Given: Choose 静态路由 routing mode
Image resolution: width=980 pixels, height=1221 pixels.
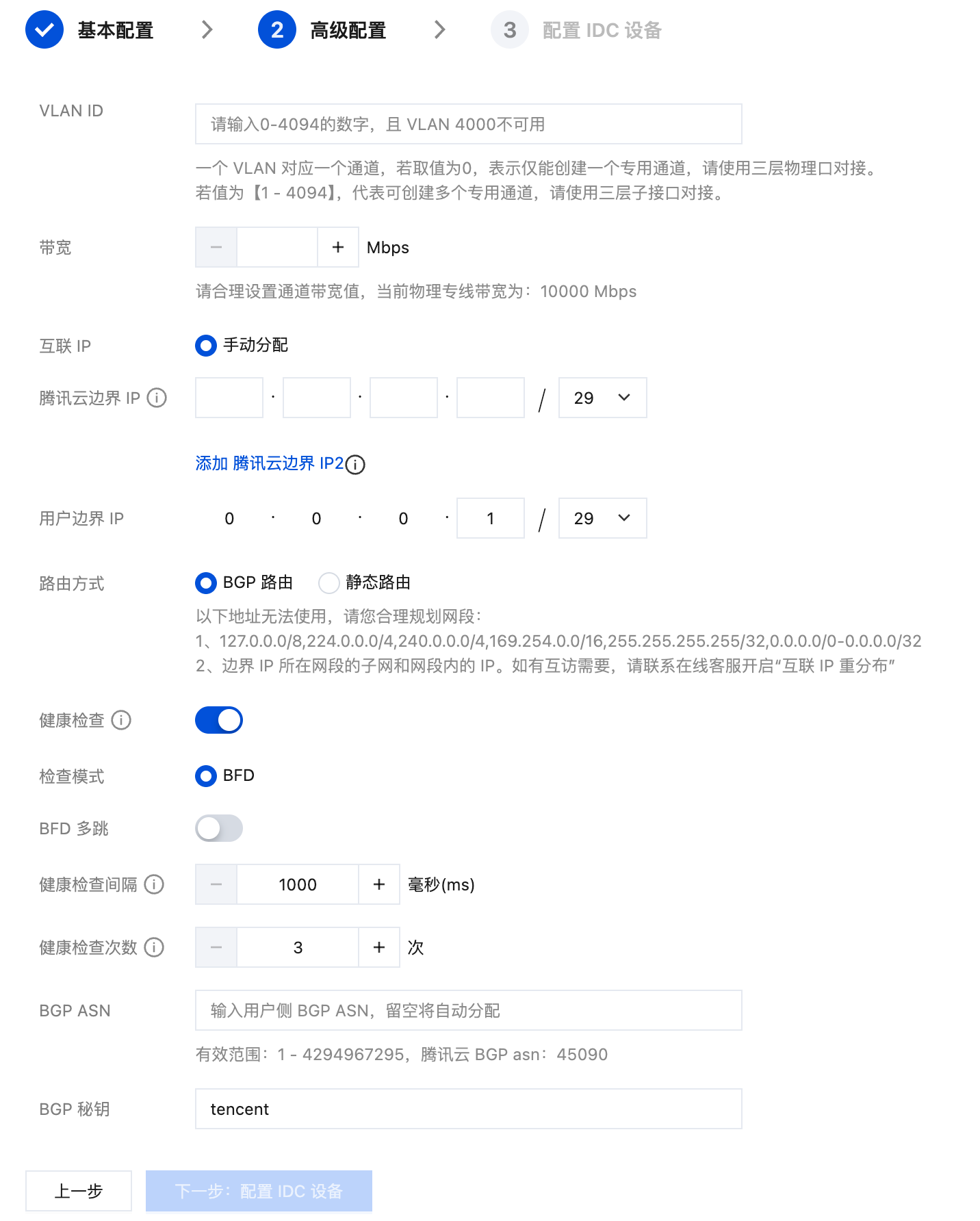Looking at the screenshot, I should [x=329, y=583].
